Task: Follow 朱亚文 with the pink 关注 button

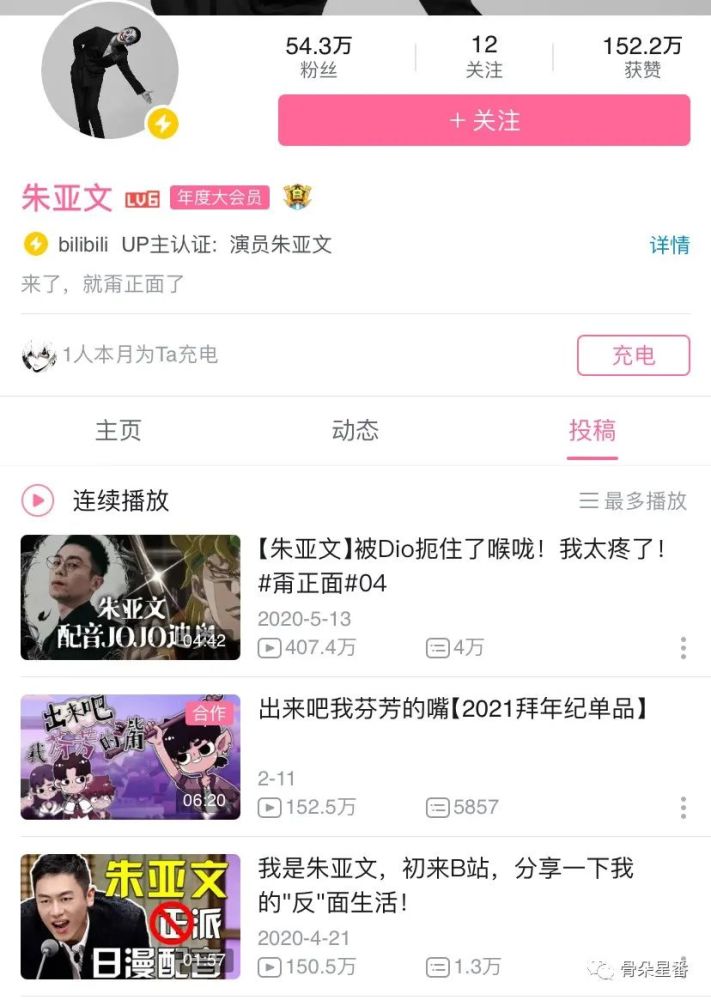Action: (x=484, y=121)
